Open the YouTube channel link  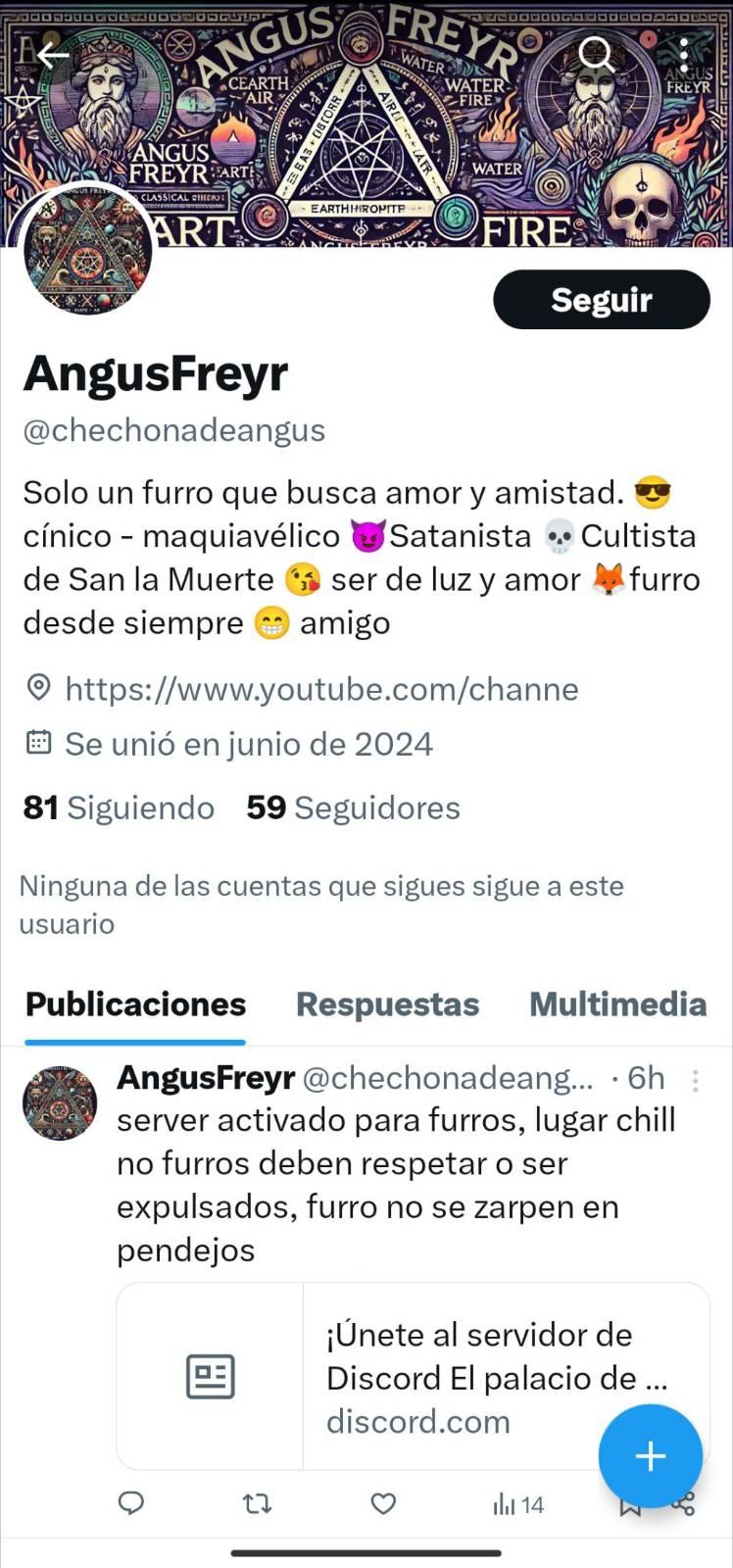click(x=321, y=689)
